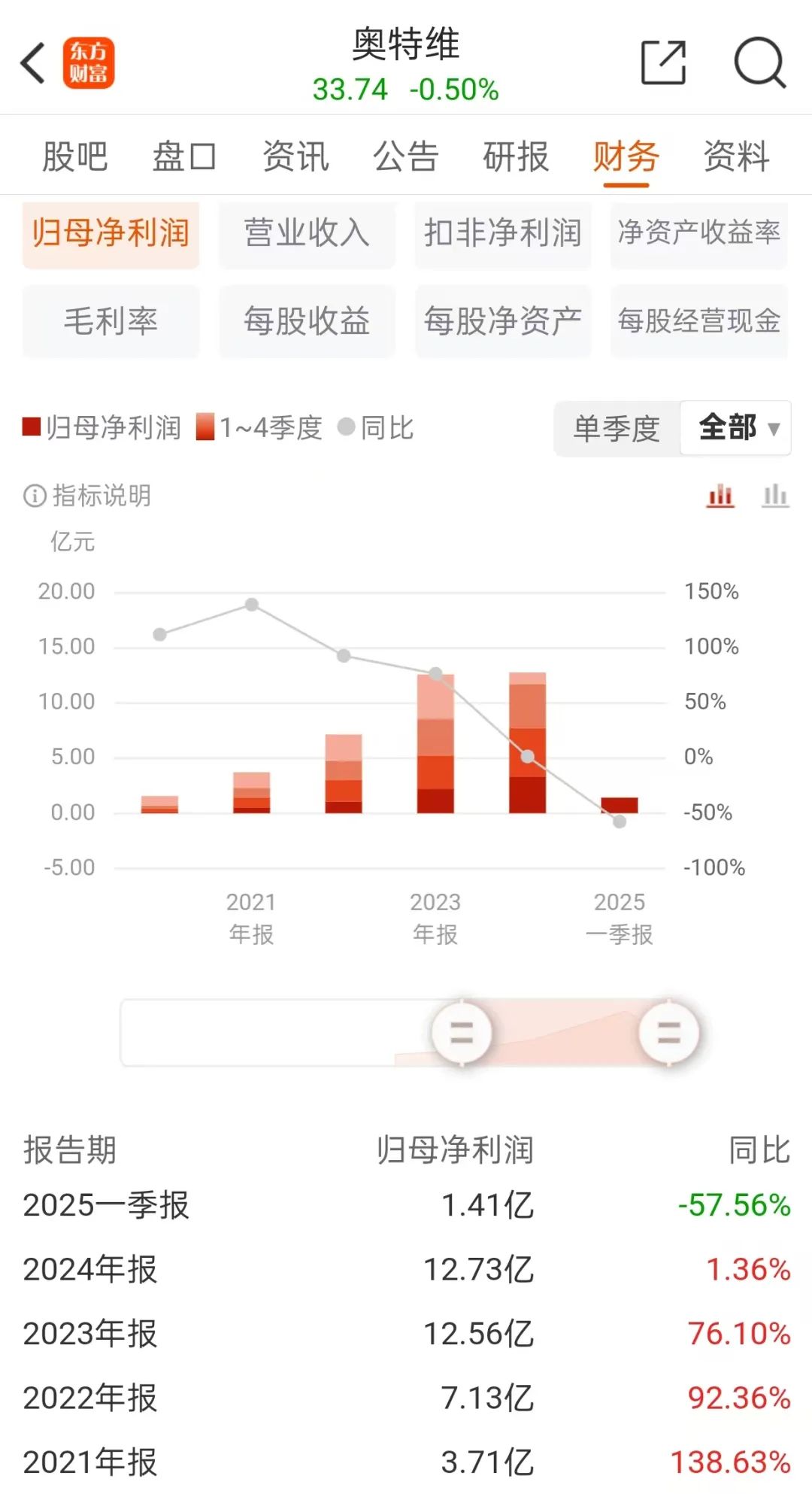
Task: Show the 毛利率 metric
Action: pos(111,321)
